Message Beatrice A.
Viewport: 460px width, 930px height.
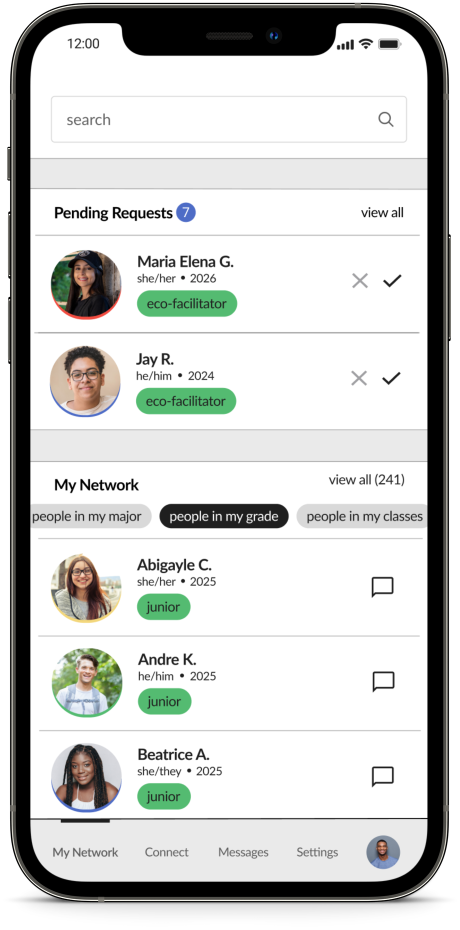(383, 776)
